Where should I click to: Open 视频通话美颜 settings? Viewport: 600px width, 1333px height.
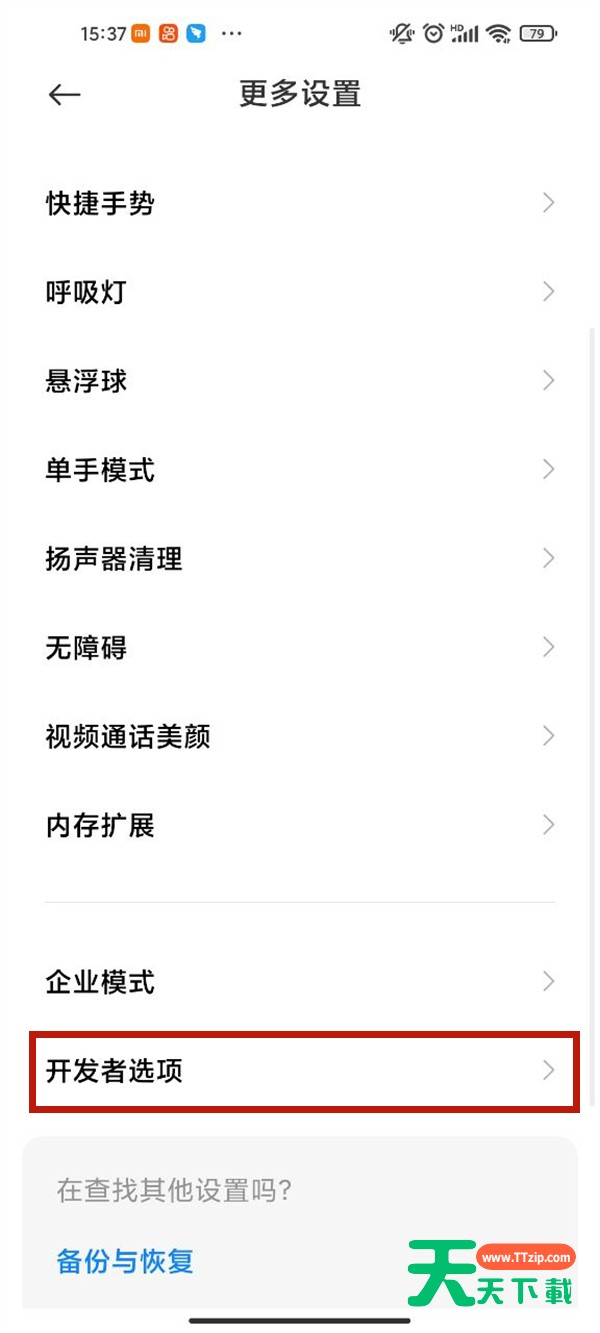pos(300,737)
